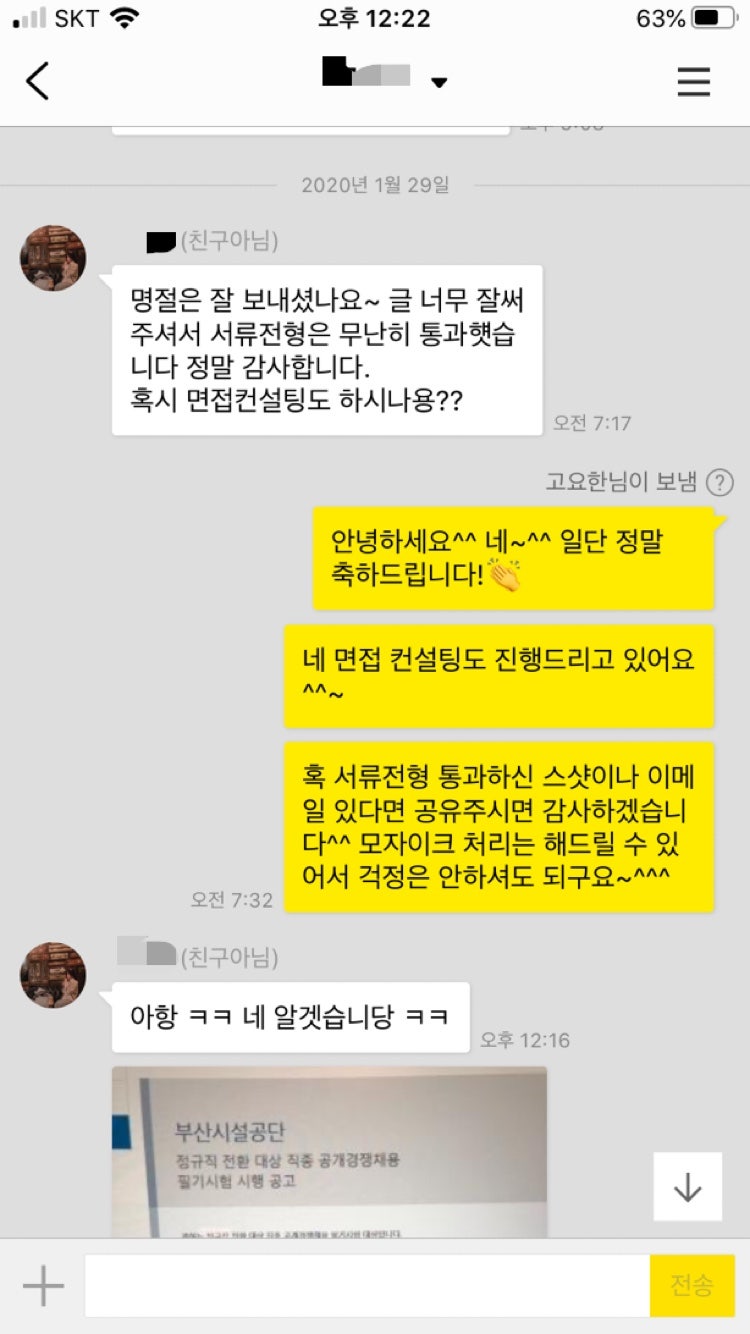Open the plus attachment menu
The image size is (750, 1334).
coord(43,1286)
